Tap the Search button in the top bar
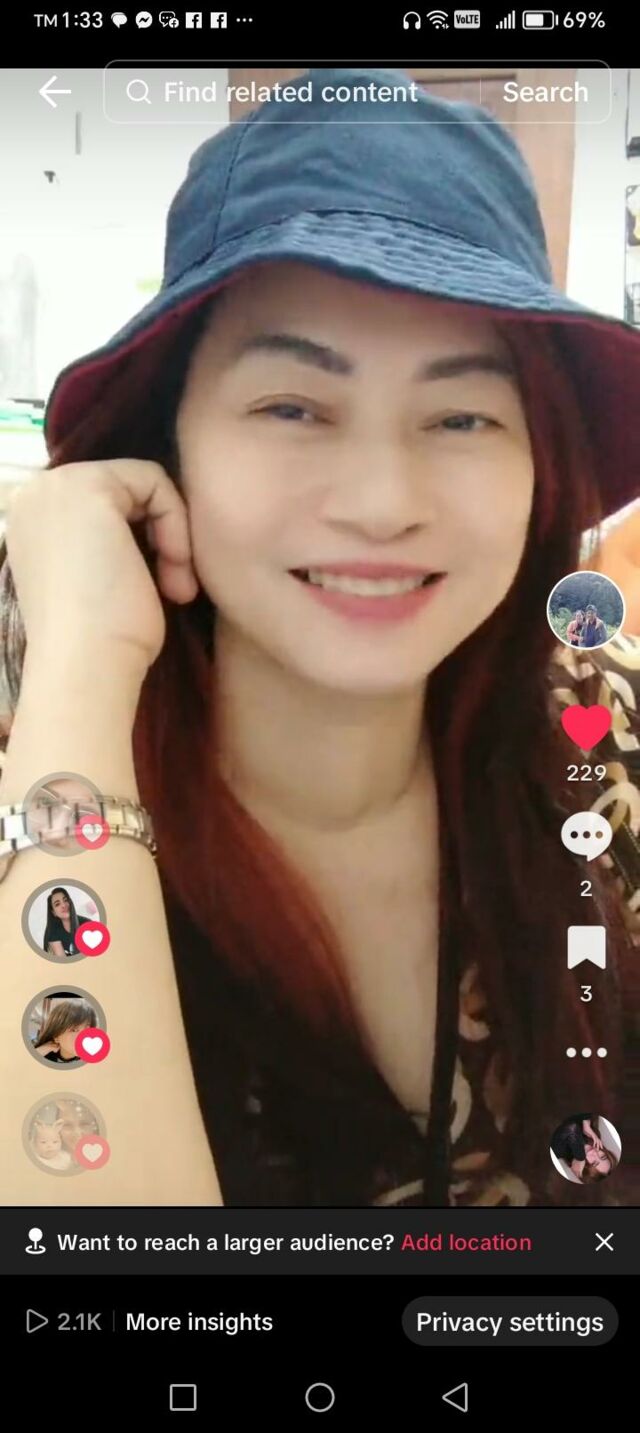Viewport: 640px width, 1433px height. pyautogui.click(x=545, y=92)
